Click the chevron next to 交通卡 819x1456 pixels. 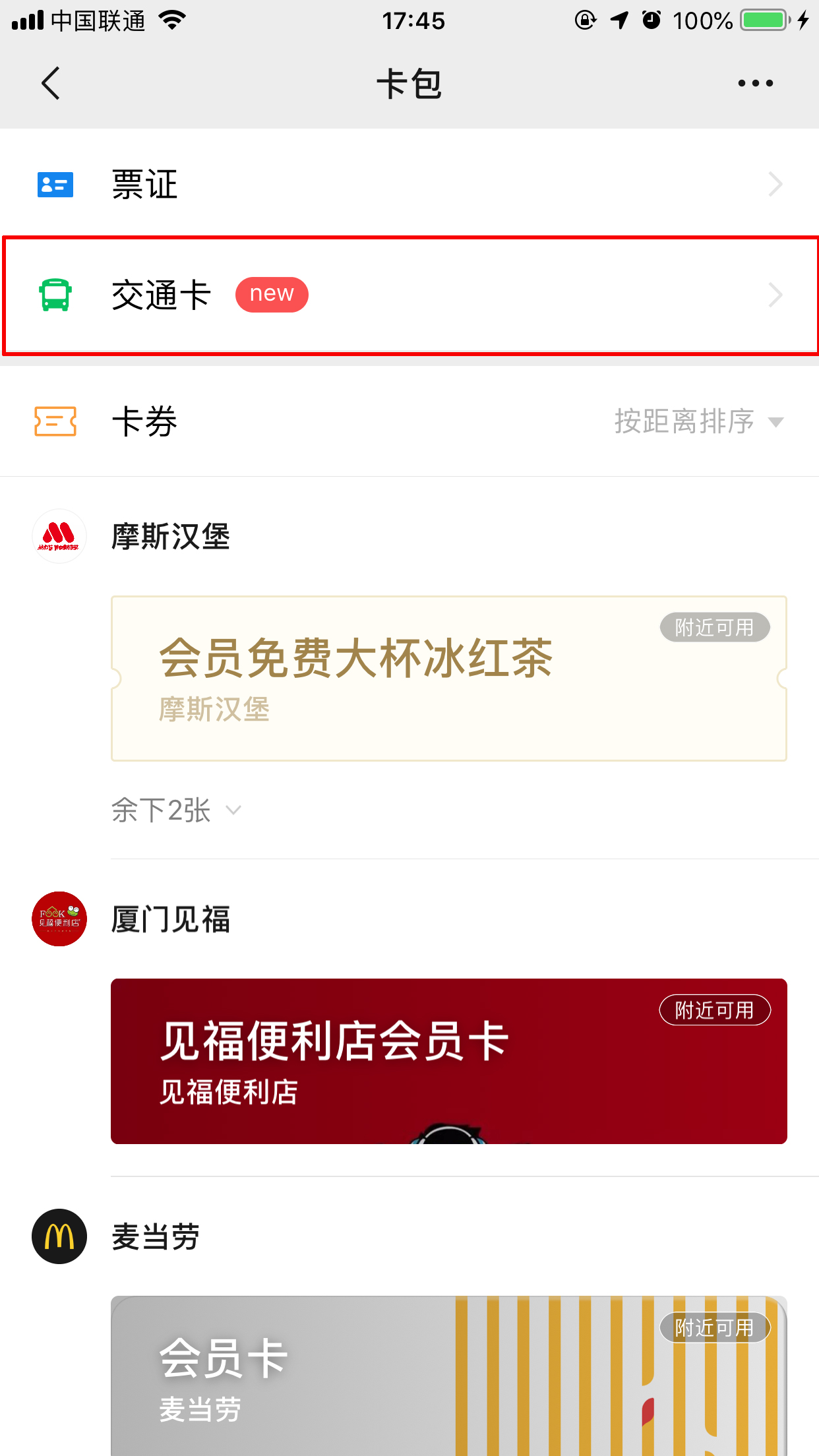click(775, 295)
